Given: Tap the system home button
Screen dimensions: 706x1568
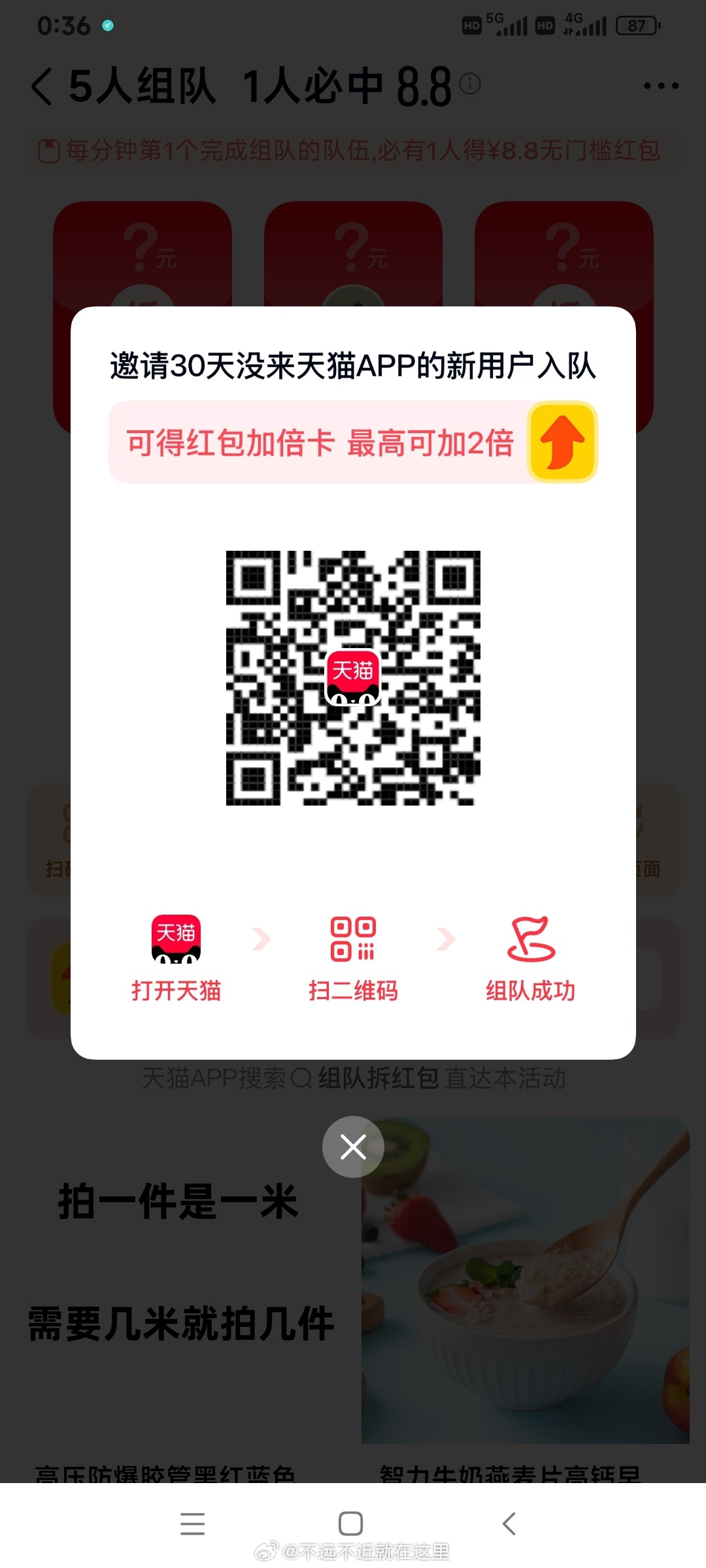Looking at the screenshot, I should click(x=351, y=1524).
